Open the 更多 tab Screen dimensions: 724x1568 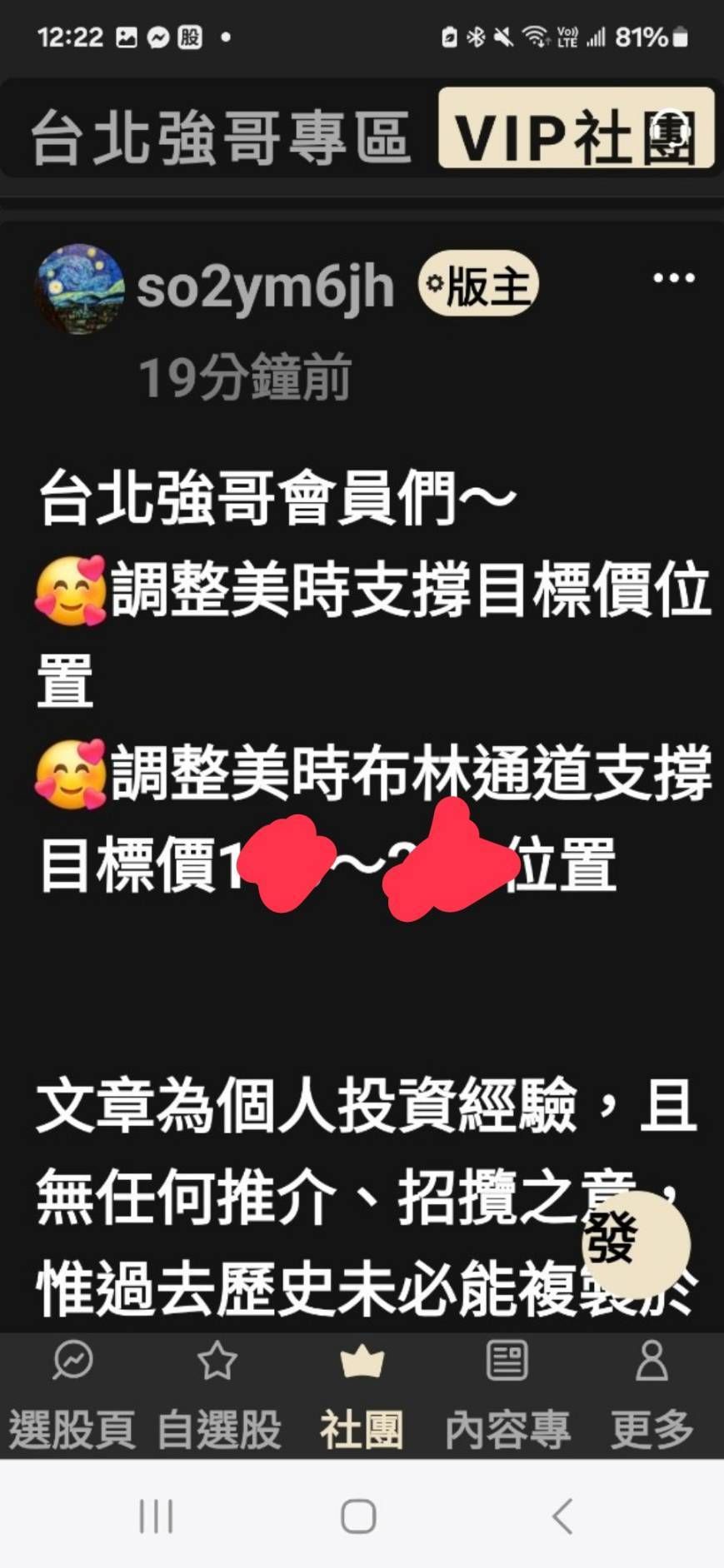651,1395
